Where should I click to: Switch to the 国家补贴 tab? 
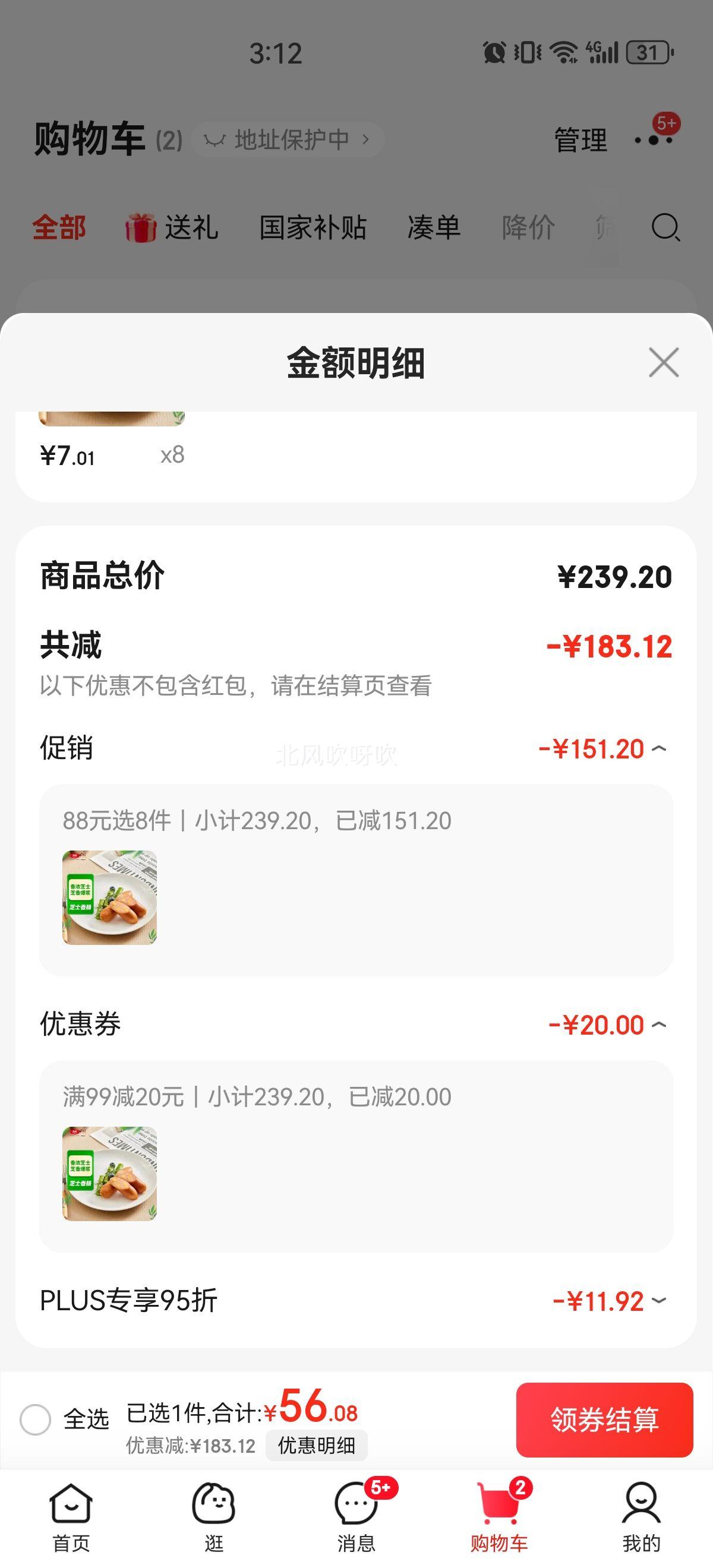point(314,228)
